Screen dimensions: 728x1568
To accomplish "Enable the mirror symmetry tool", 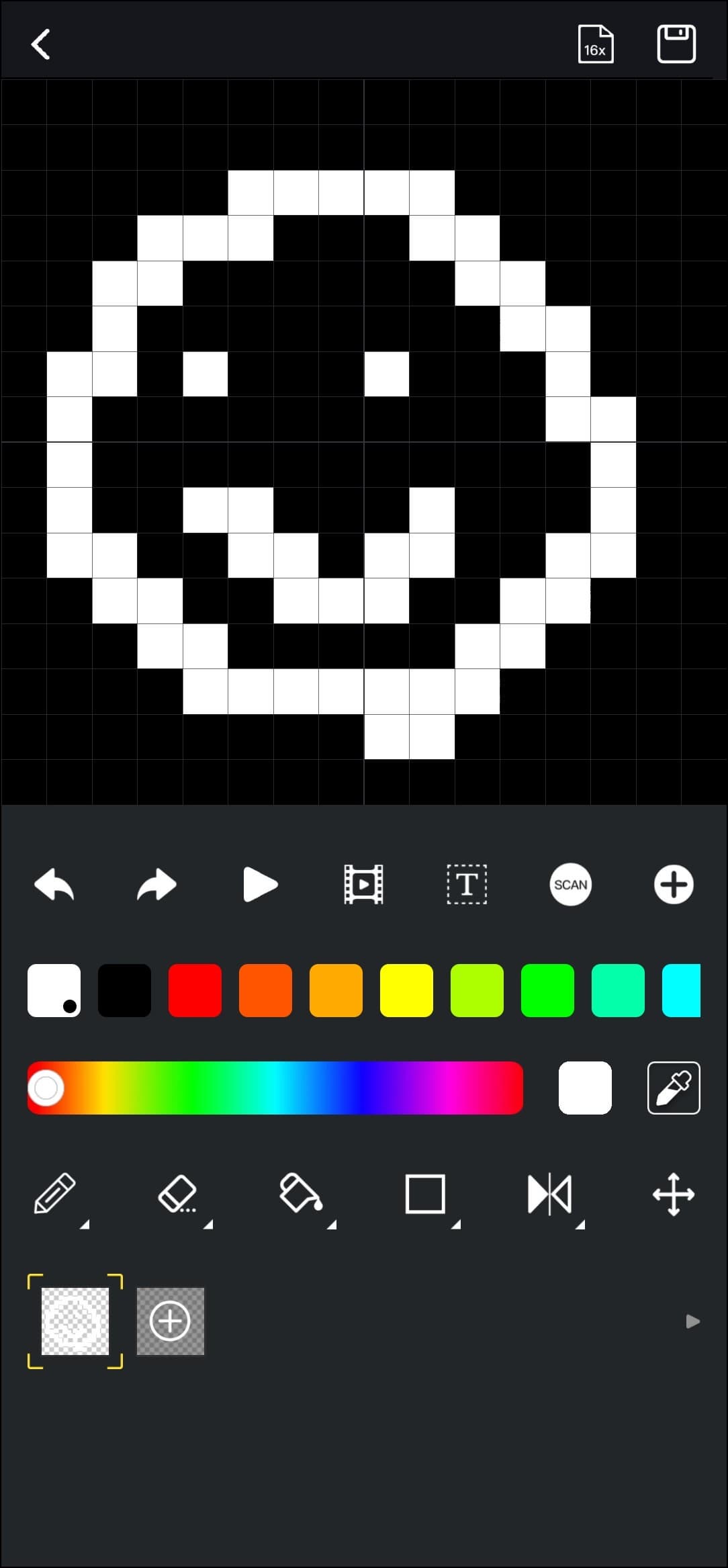I will pyautogui.click(x=550, y=1194).
